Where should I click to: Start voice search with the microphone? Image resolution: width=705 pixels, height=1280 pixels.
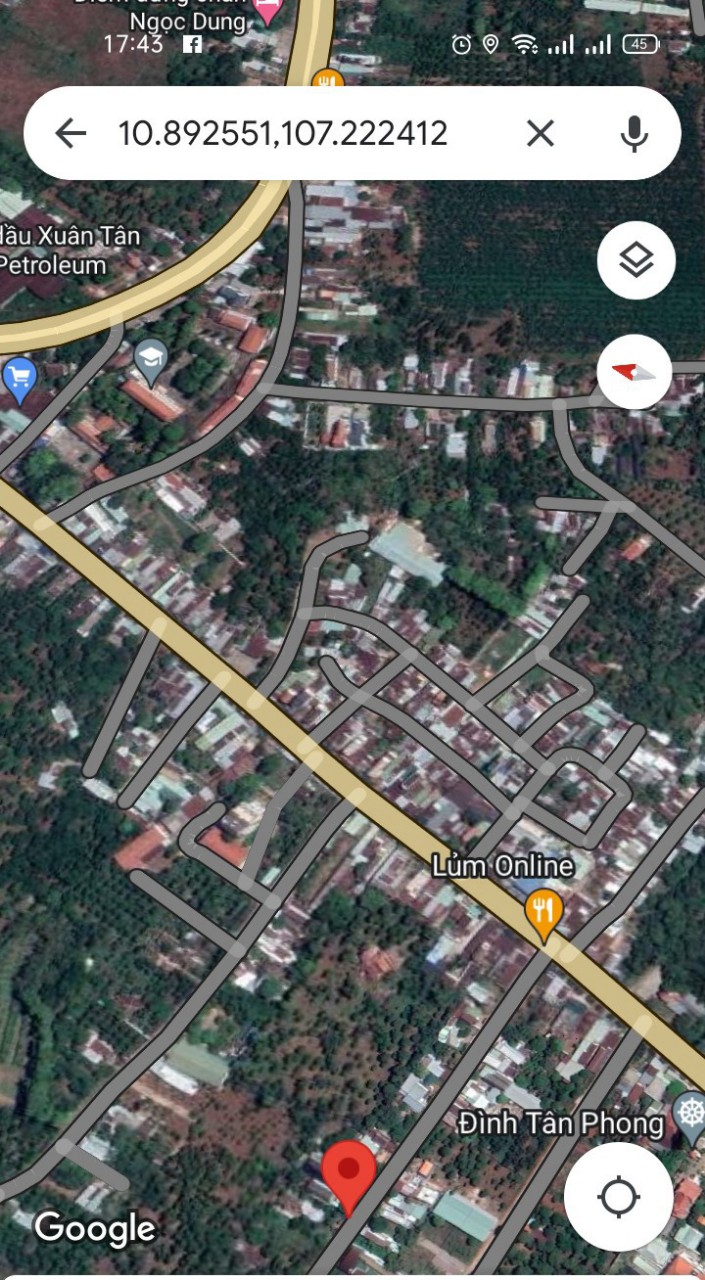634,133
